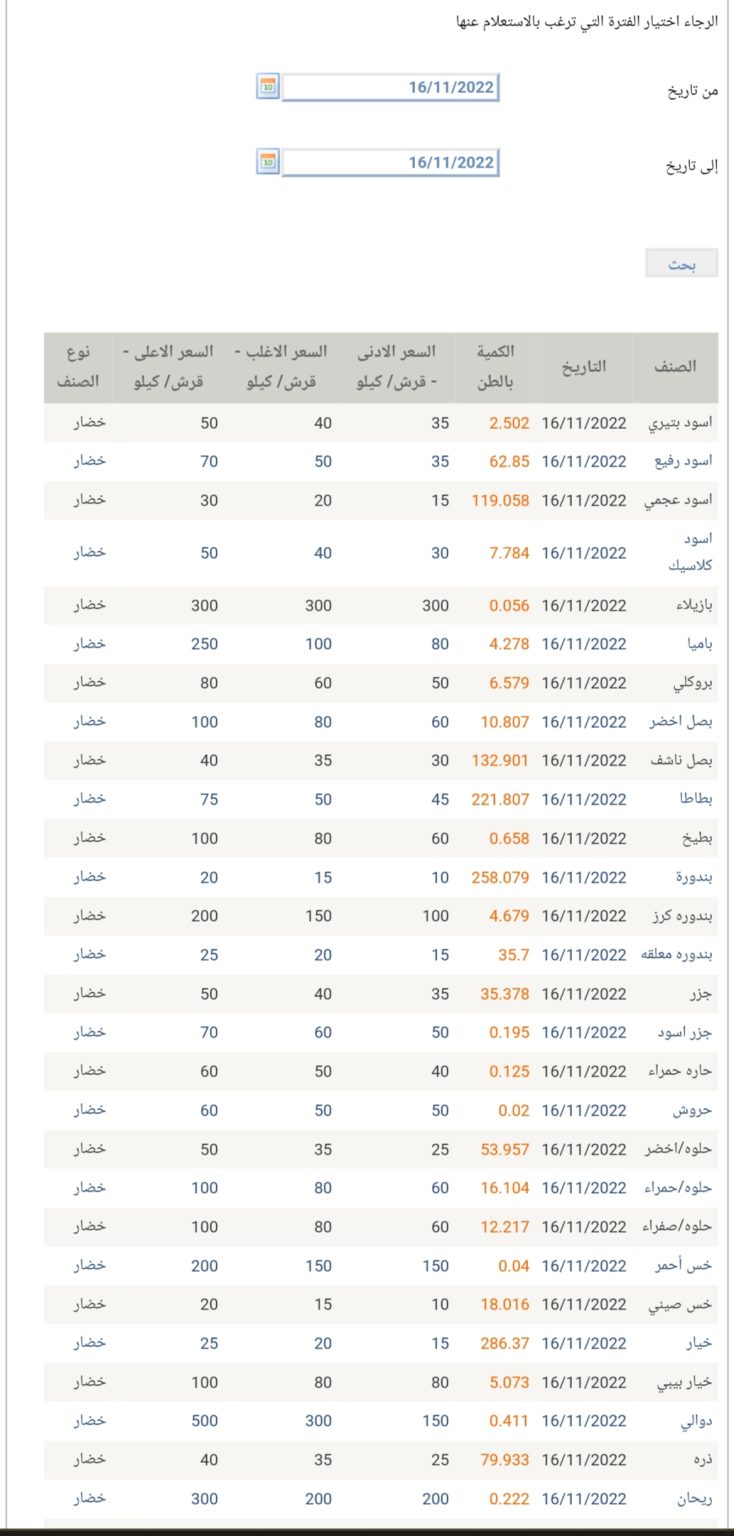Tap the 'بحث' search button

pos(681,265)
